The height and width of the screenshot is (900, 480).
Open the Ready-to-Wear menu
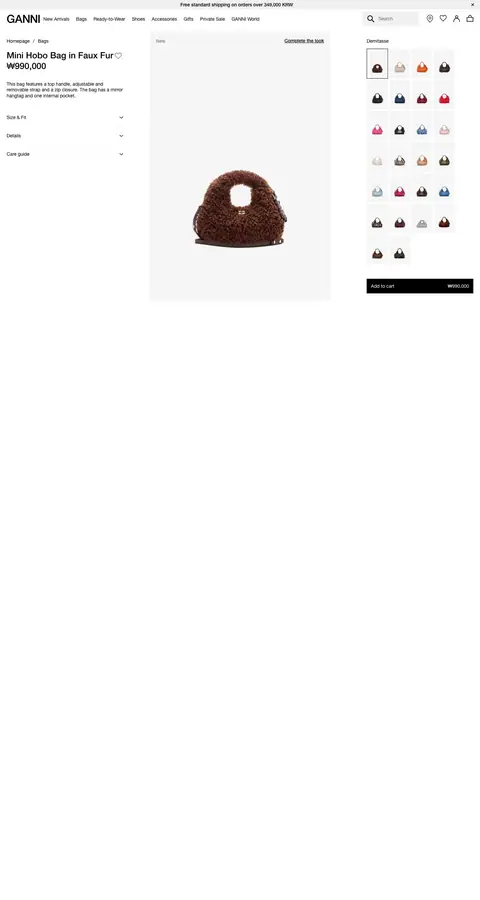(x=109, y=19)
